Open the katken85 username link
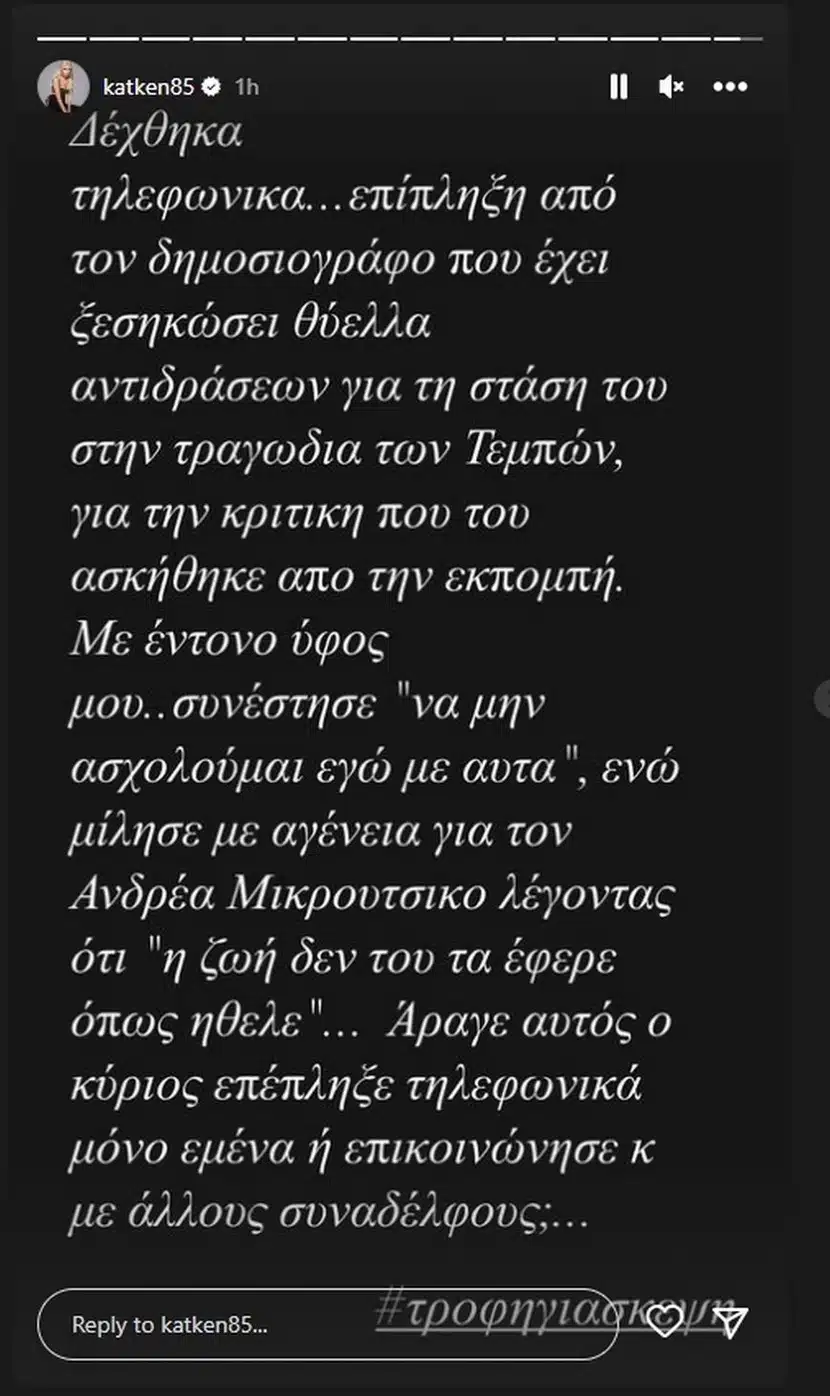The image size is (830, 1396). [x=148, y=87]
